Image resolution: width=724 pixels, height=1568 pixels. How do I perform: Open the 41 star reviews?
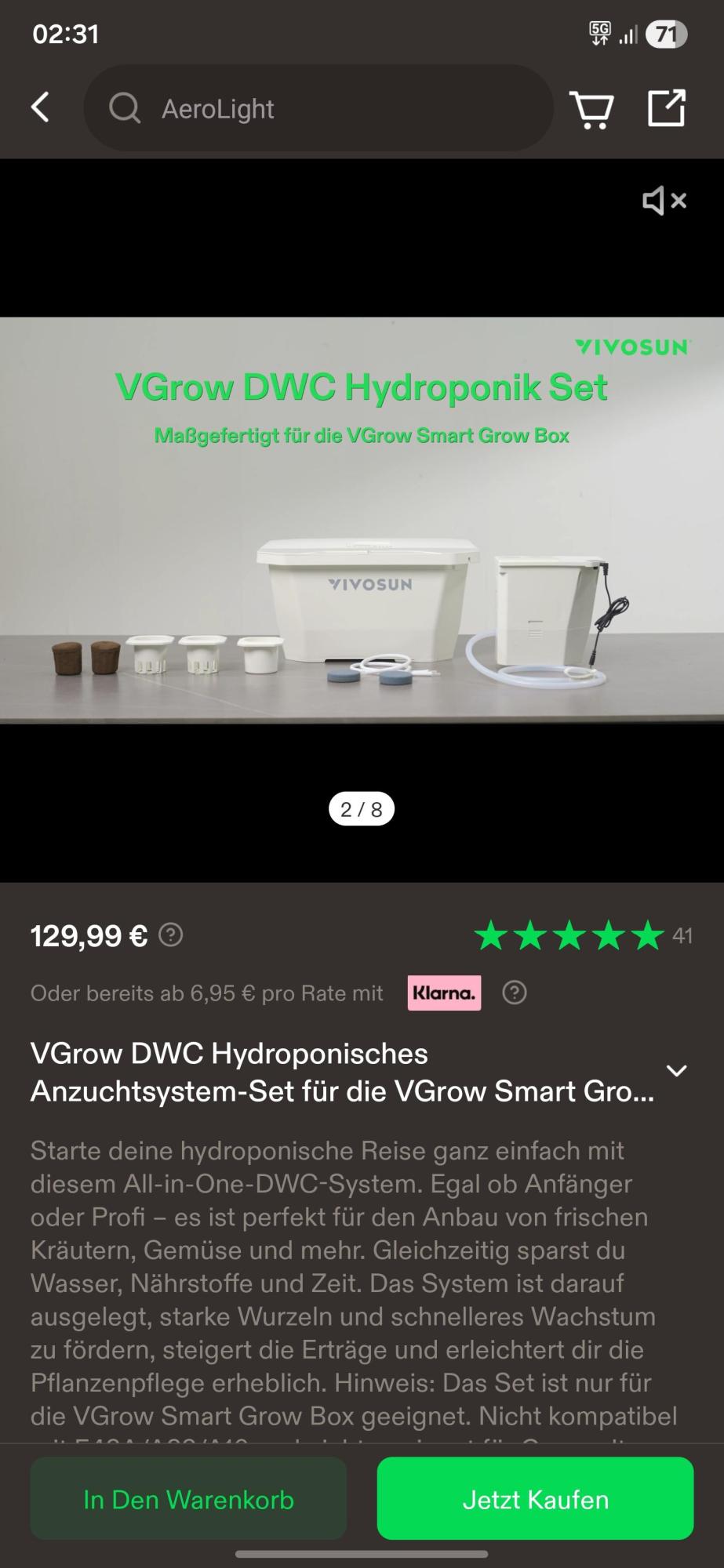coord(583,935)
